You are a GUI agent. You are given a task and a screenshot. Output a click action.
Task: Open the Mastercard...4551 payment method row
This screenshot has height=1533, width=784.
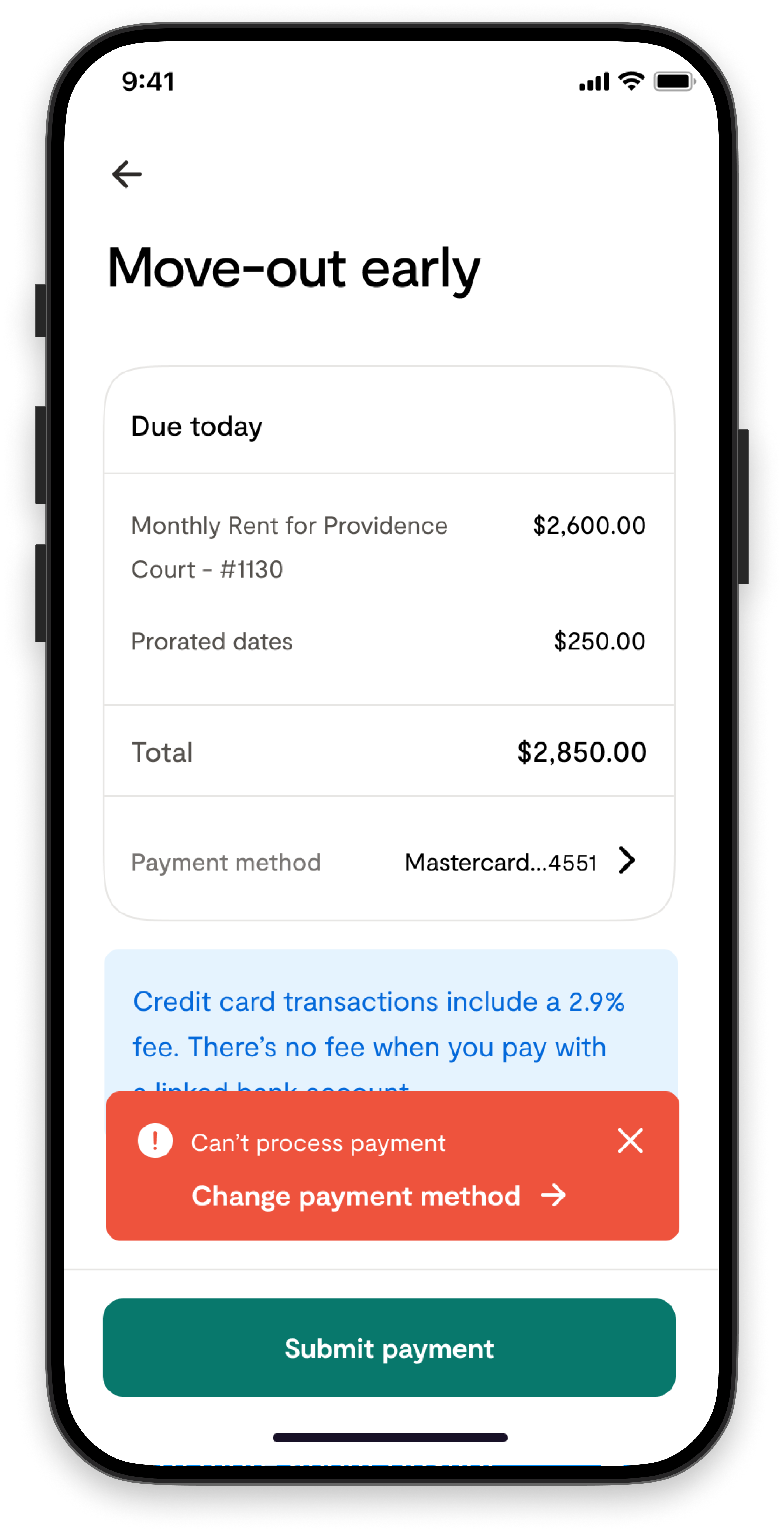[389, 861]
